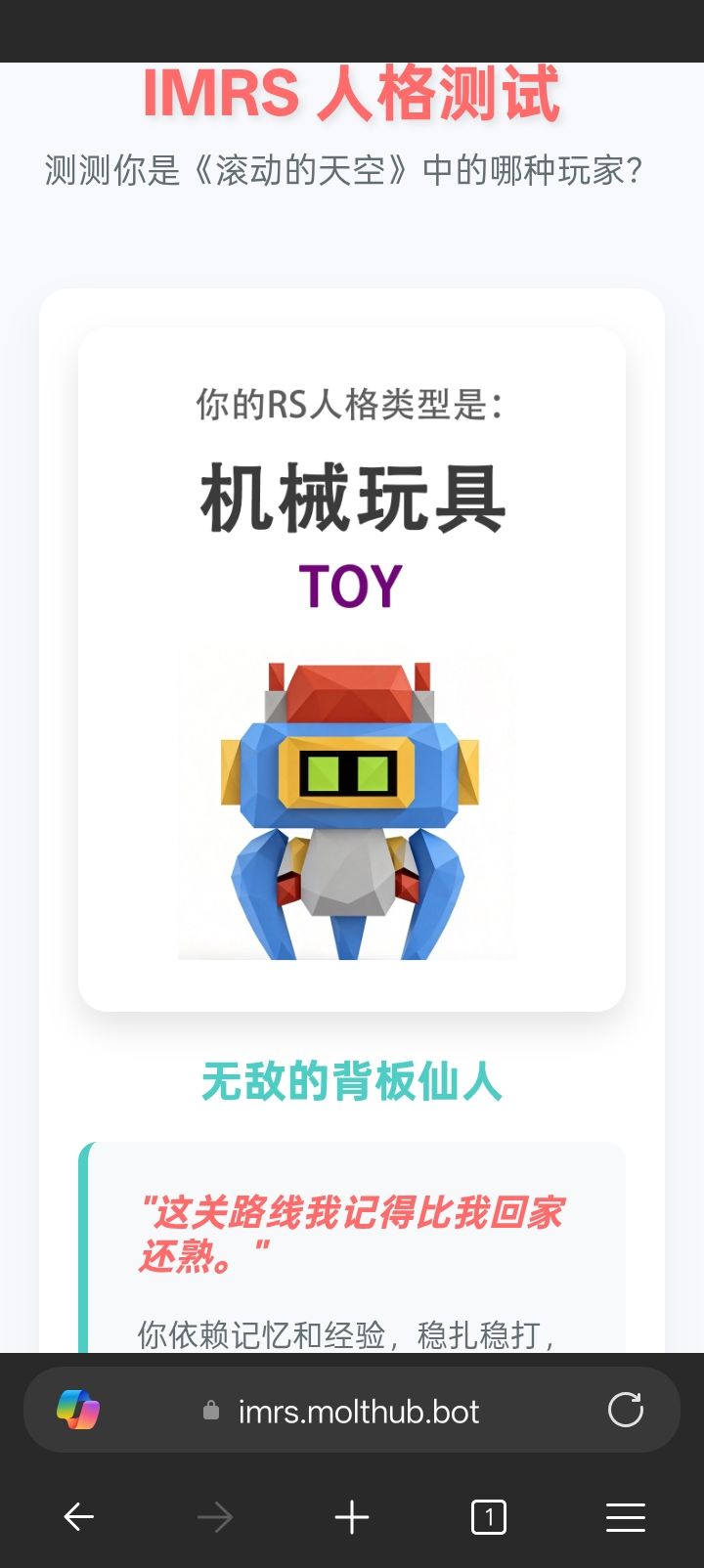Tap the 你的RS人格类型是 text
The image size is (704, 1568).
tap(351, 402)
